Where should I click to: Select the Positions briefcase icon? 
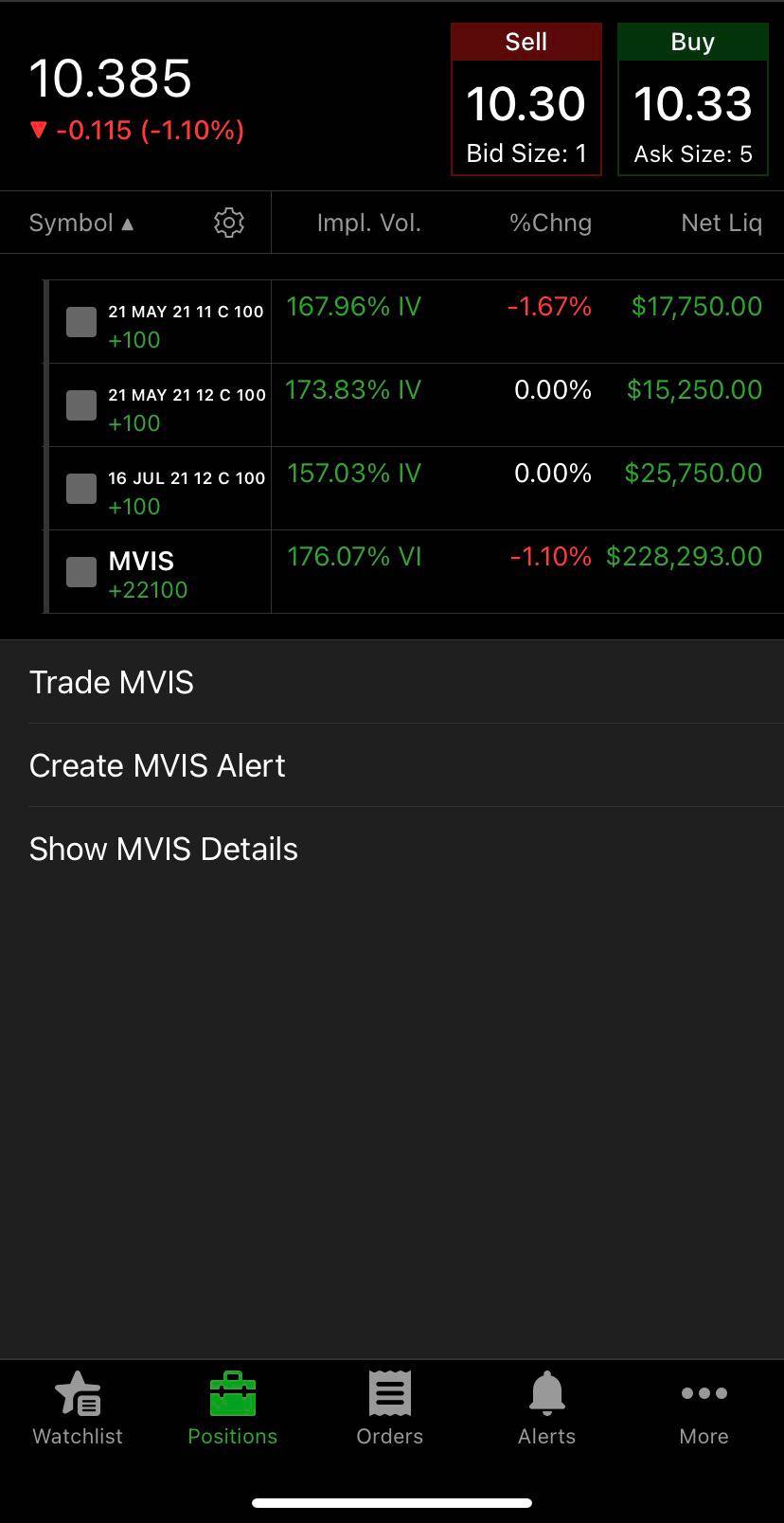pos(232,1392)
